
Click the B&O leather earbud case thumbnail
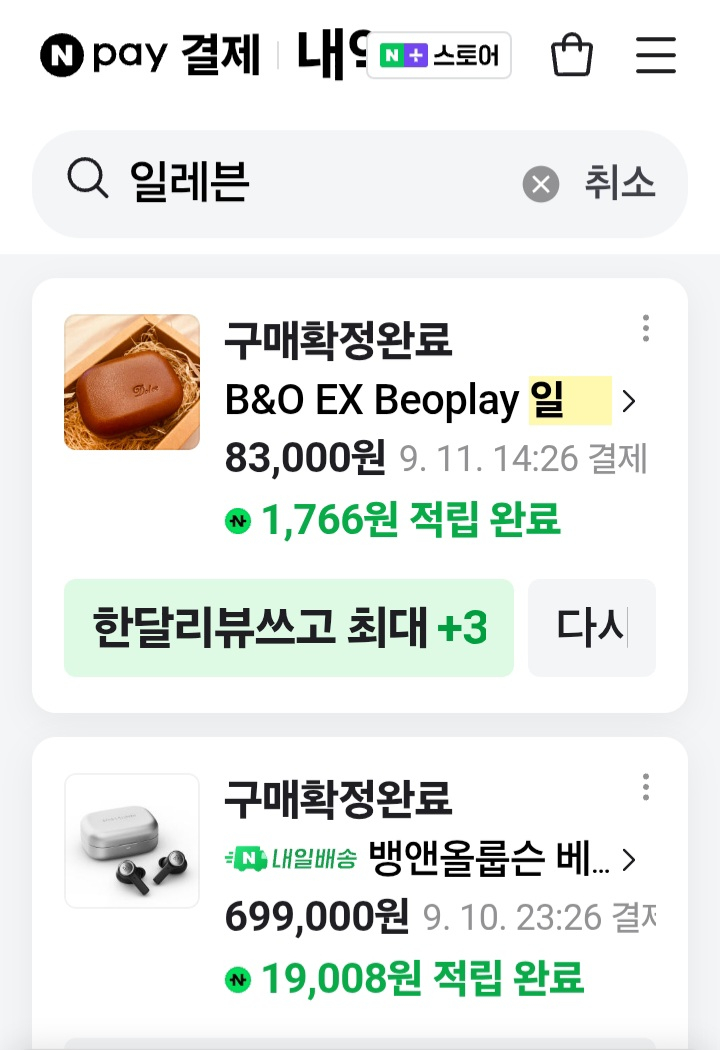[x=131, y=382]
